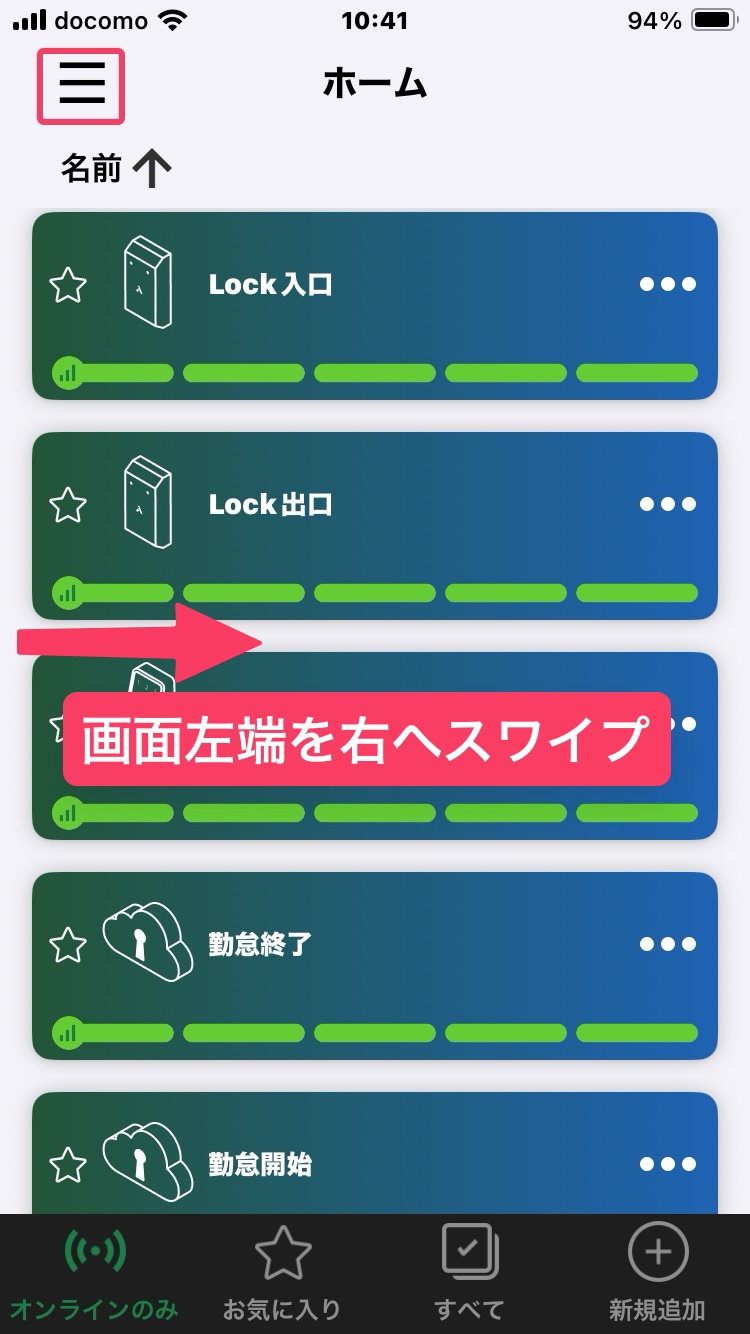This screenshot has width=750, height=1334.
Task: Open the overflow menu on 勤怠終了
Action: 668,945
